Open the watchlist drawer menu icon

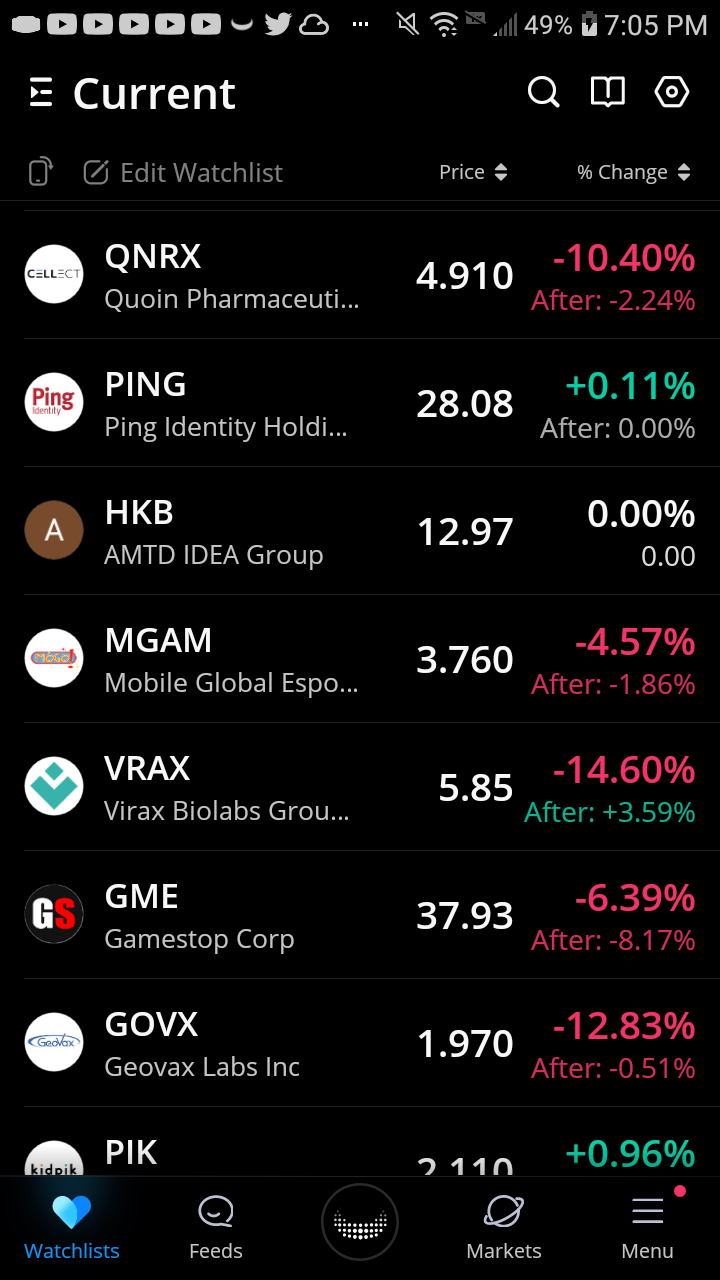coord(41,93)
